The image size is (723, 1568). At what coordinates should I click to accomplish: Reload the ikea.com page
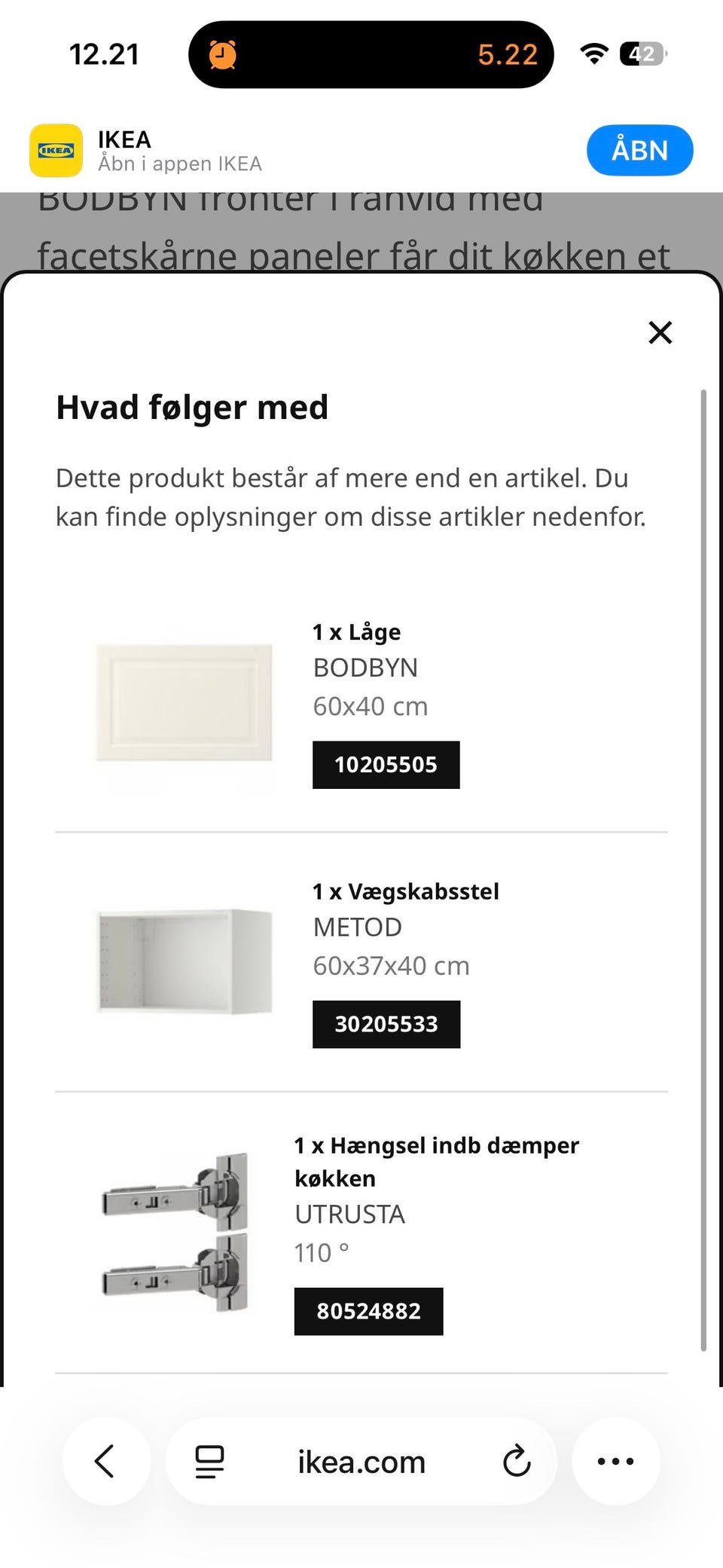(x=516, y=1460)
